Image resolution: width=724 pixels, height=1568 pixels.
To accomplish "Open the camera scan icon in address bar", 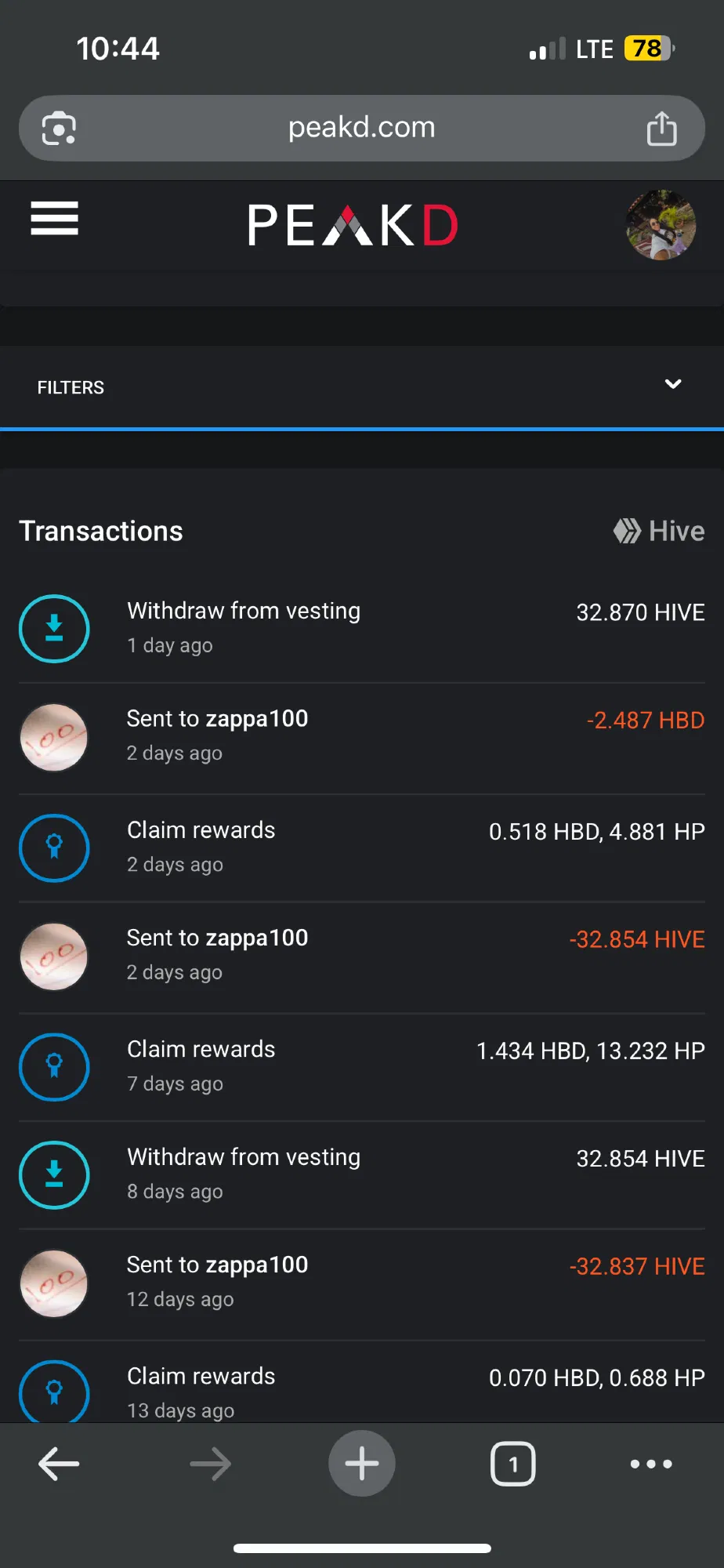I will pyautogui.click(x=60, y=129).
